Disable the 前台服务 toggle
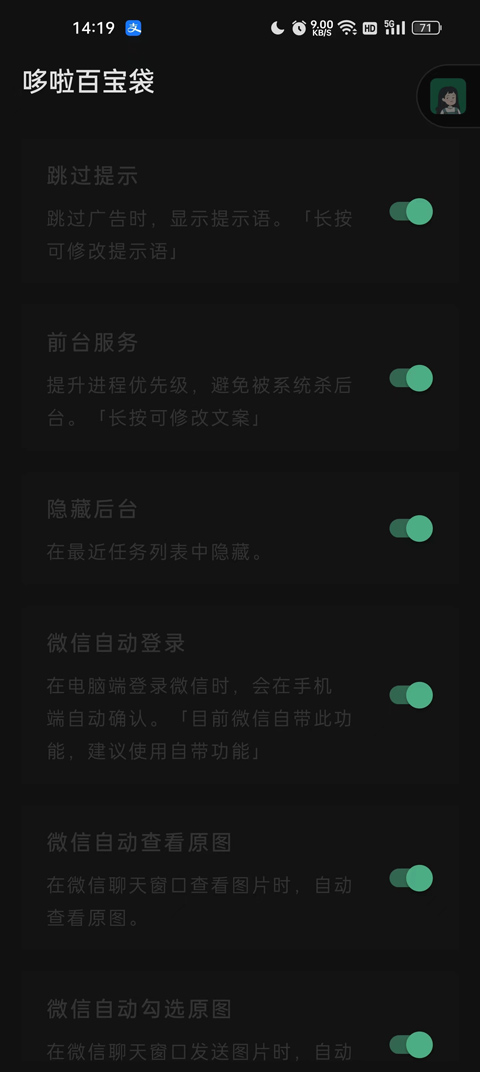 point(411,378)
